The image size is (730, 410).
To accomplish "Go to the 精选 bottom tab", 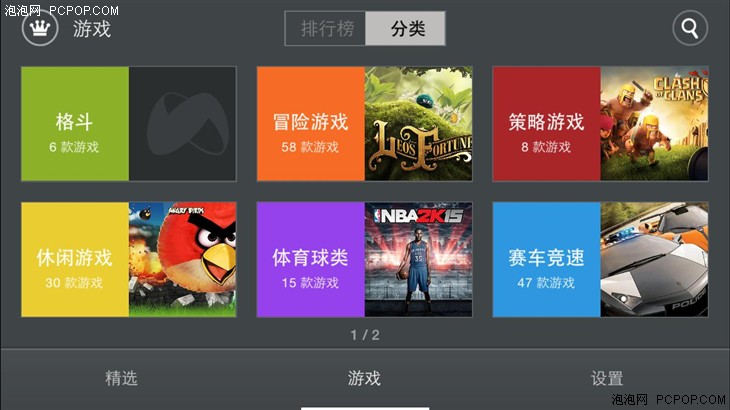I will click(x=121, y=378).
